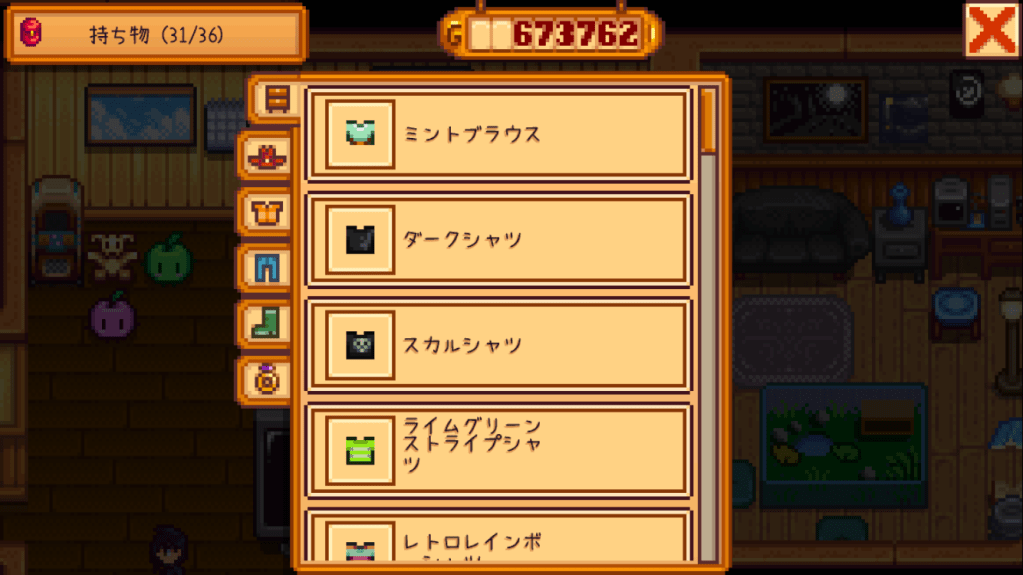
Task: Switch to the pants tab
Action: tap(268, 267)
